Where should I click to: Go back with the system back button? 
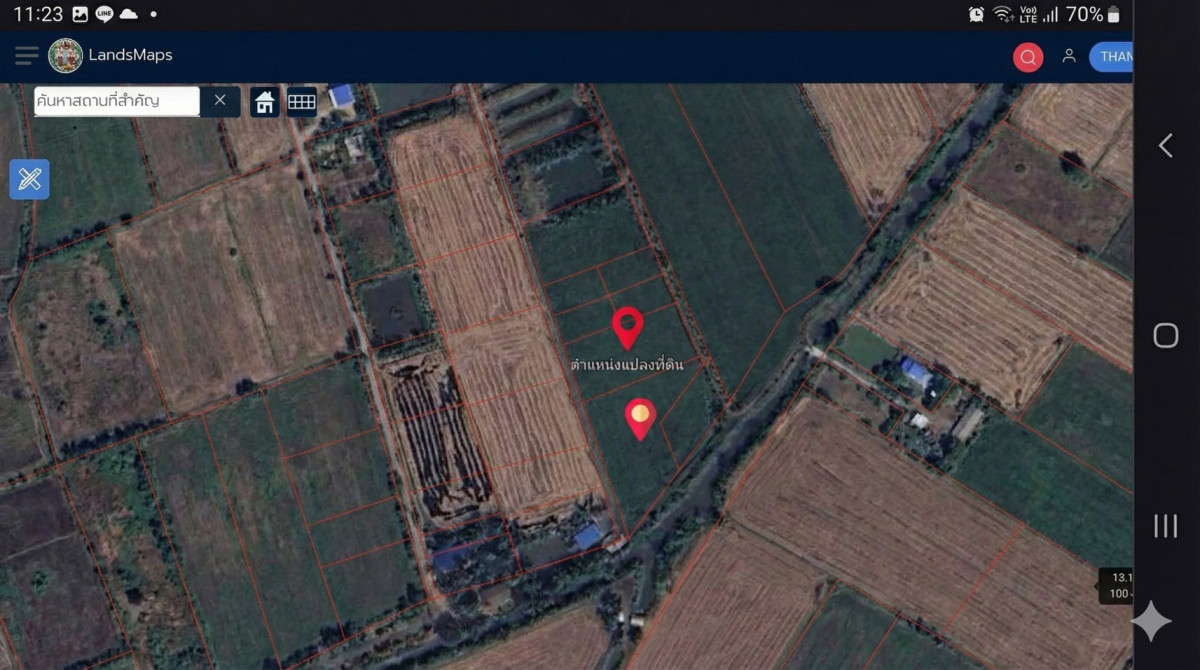click(1165, 146)
